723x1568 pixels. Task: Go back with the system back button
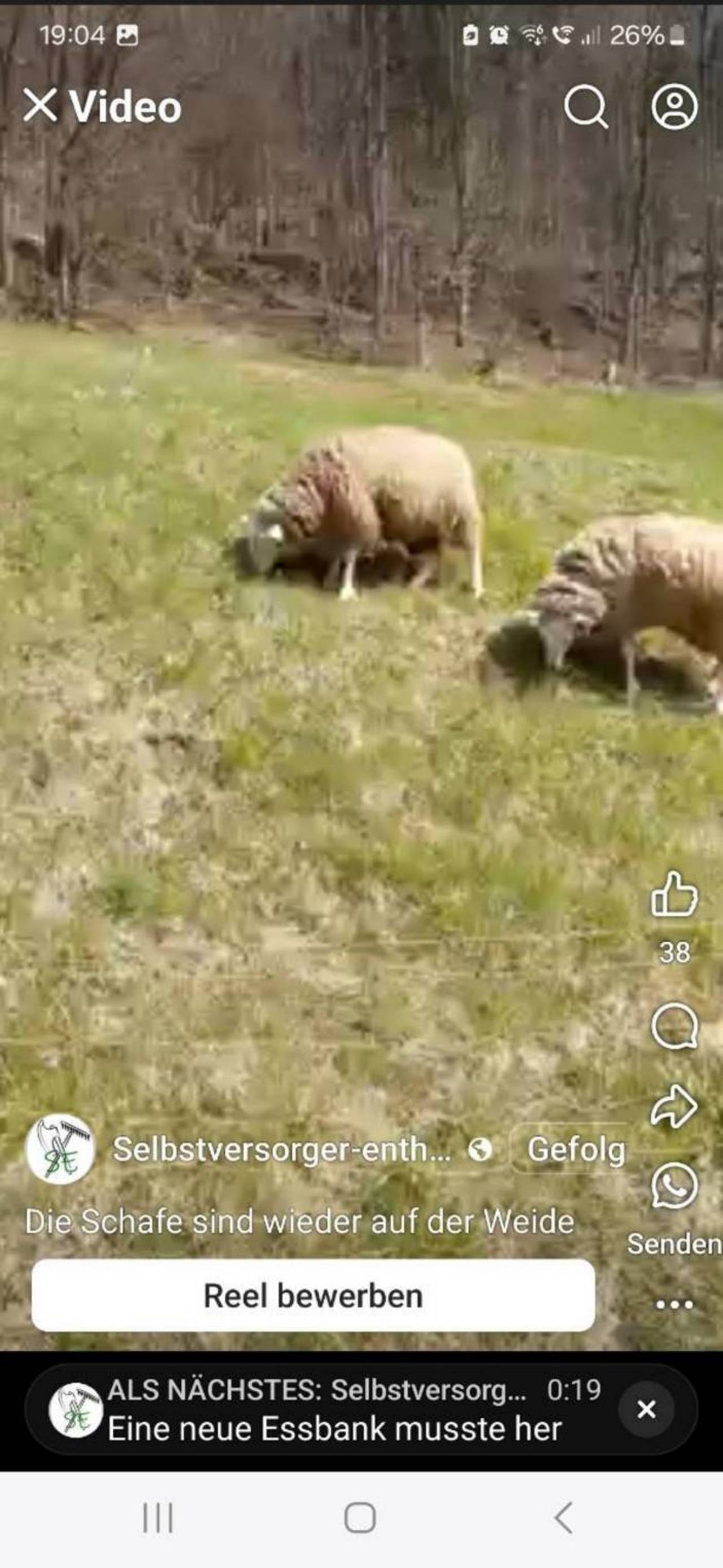564,1518
